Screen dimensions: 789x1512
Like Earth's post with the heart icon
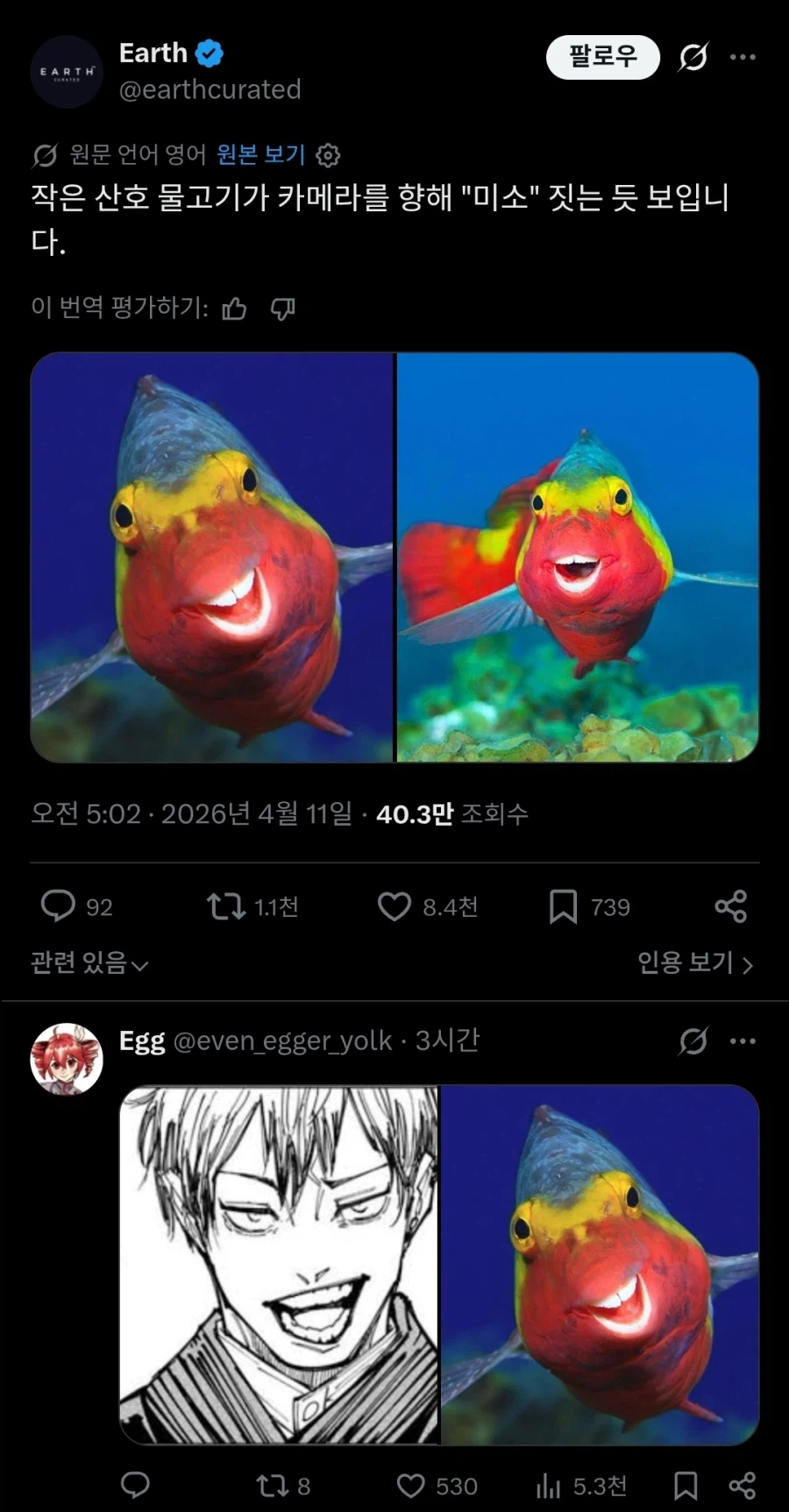pos(396,907)
